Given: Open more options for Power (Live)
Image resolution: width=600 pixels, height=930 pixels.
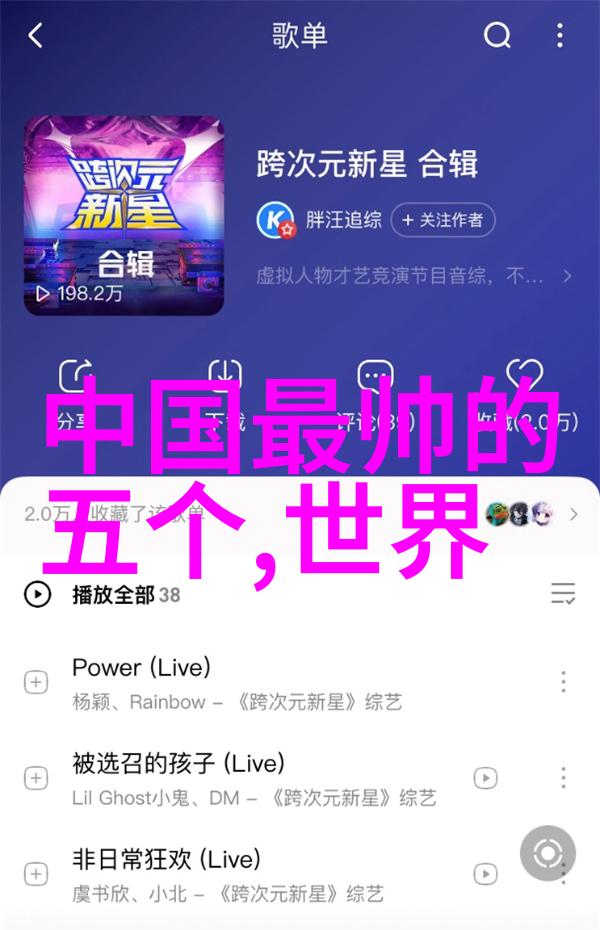Looking at the screenshot, I should (563, 683).
